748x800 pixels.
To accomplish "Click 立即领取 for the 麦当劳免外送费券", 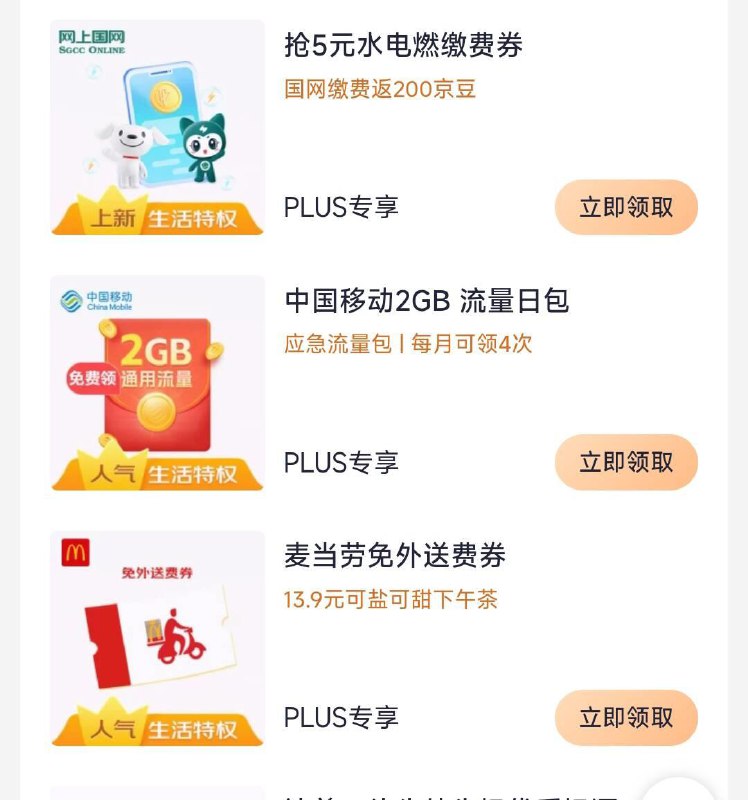I will tap(626, 717).
